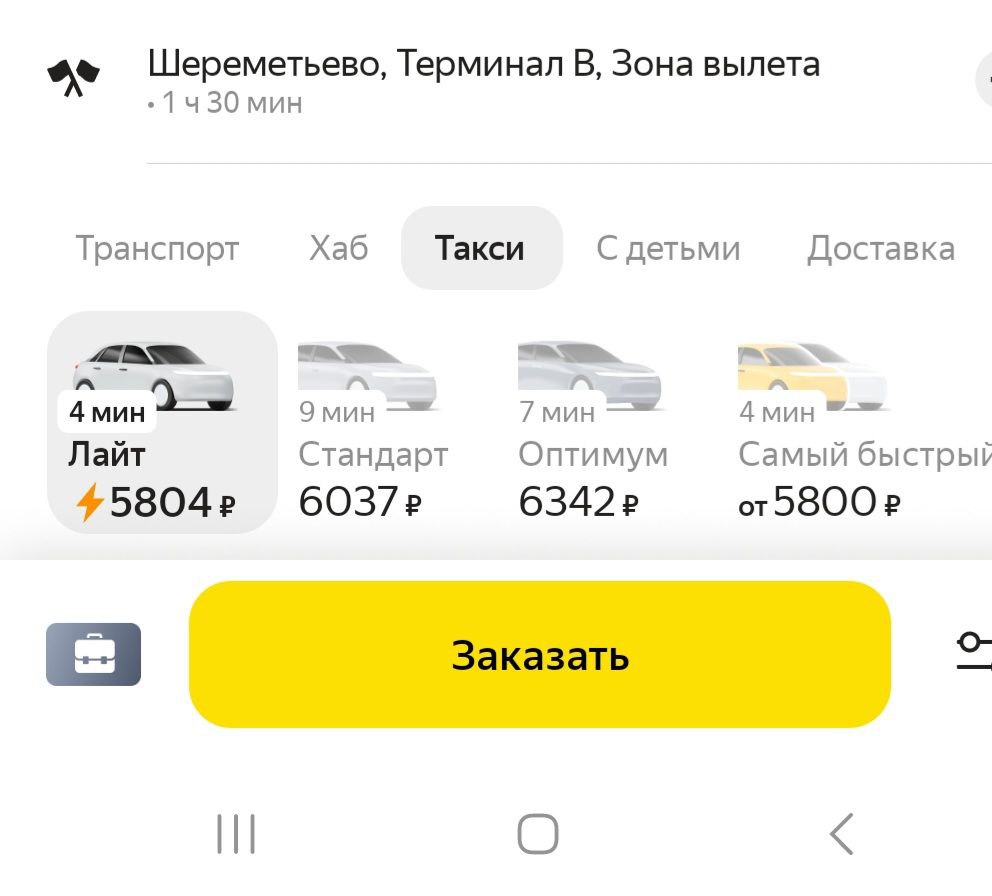Open the Доставка tab
The image size is (992, 896).
[x=880, y=248]
